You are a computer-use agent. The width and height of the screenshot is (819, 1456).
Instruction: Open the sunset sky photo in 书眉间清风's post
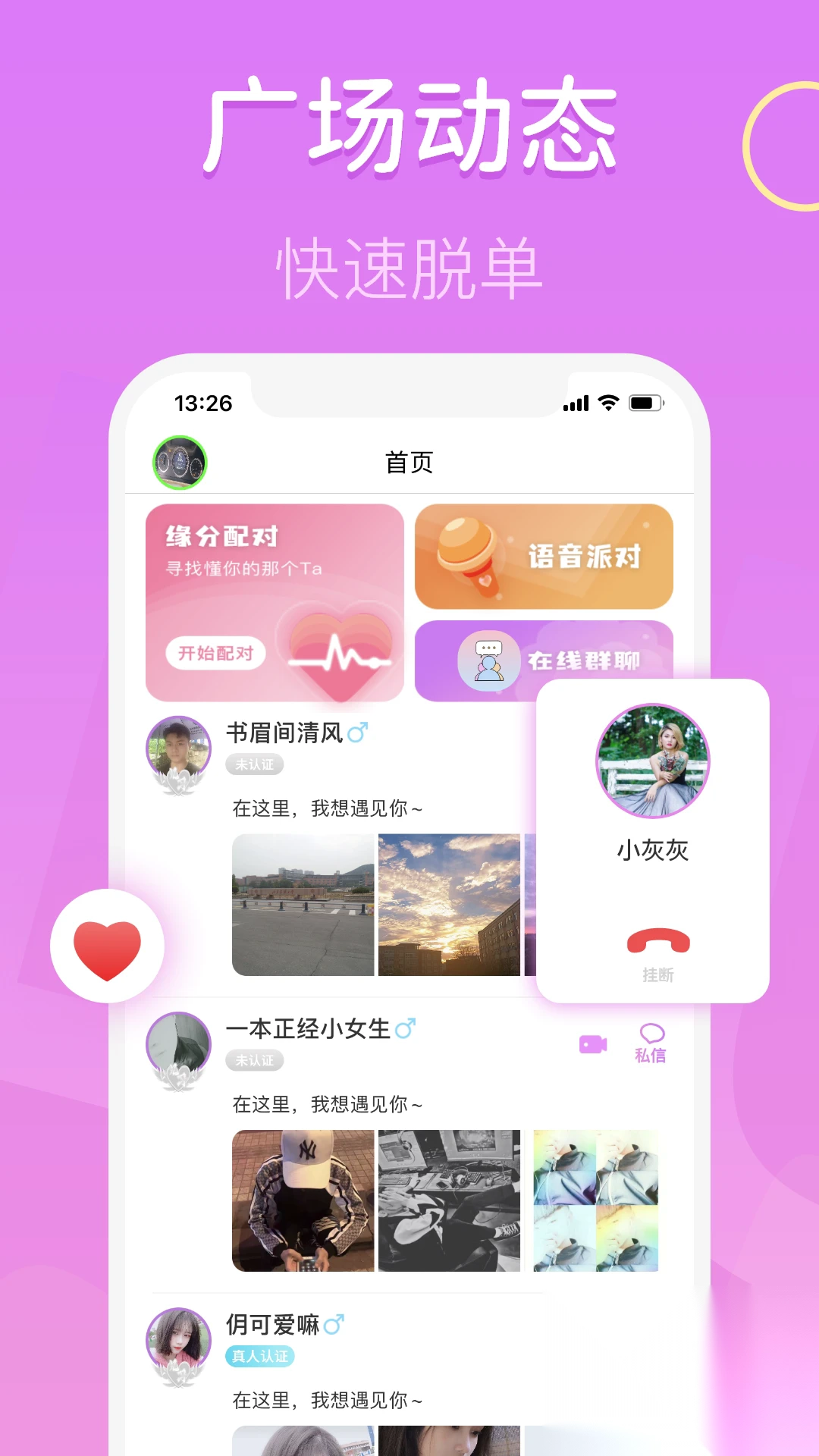click(x=449, y=905)
